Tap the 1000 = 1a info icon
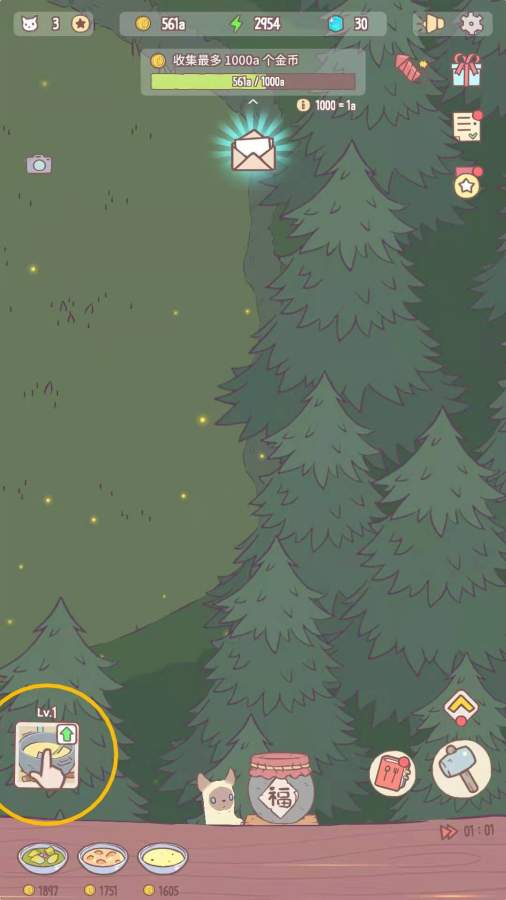This screenshot has height=900, width=506. 303,105
